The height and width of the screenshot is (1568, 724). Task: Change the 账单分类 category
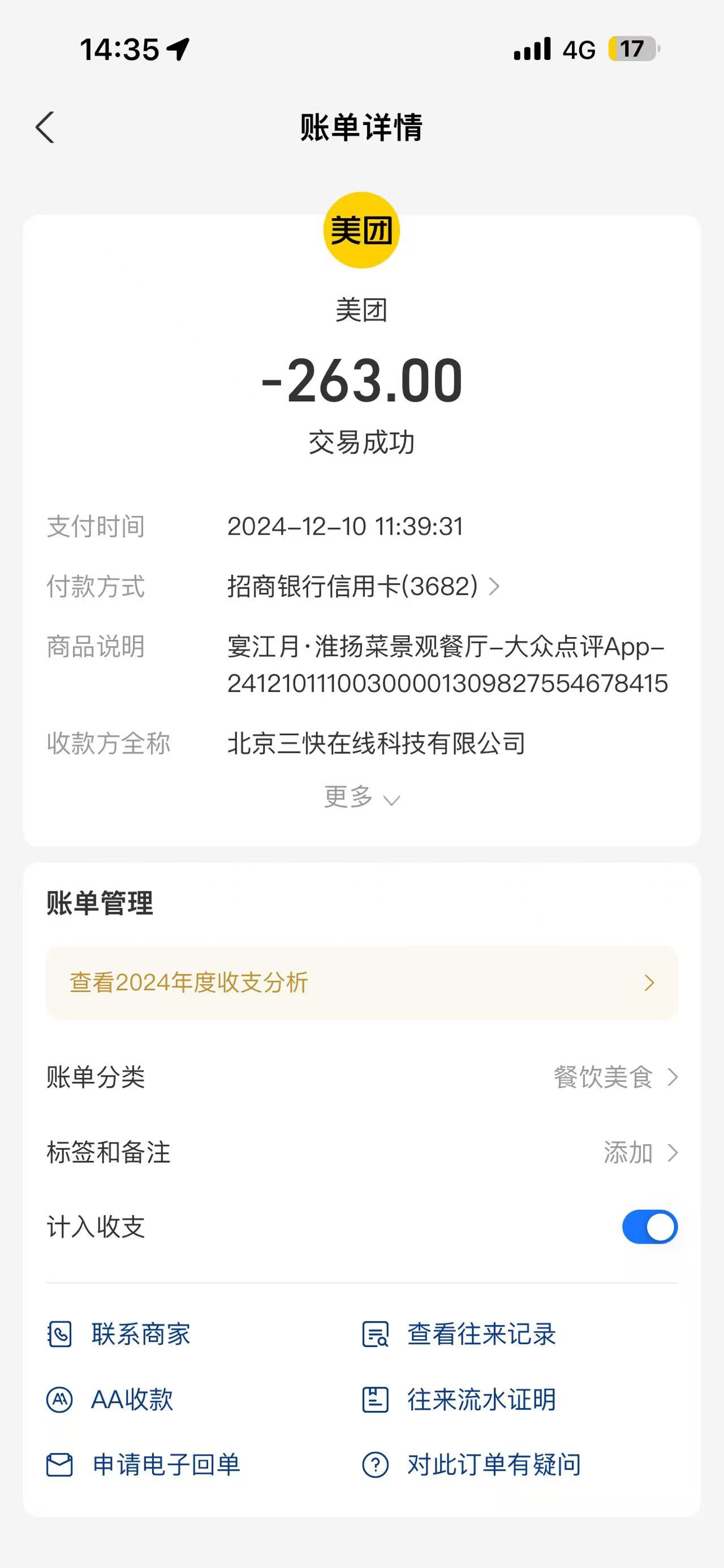tap(361, 1077)
